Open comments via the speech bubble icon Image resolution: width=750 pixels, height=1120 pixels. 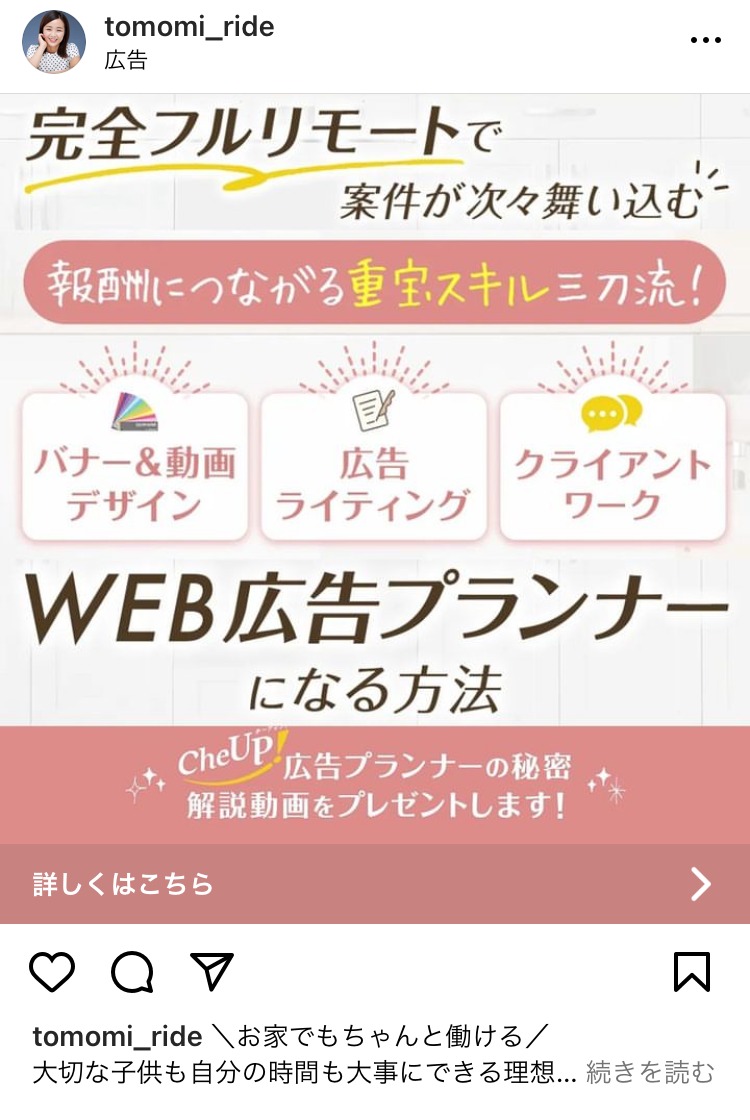click(x=132, y=972)
